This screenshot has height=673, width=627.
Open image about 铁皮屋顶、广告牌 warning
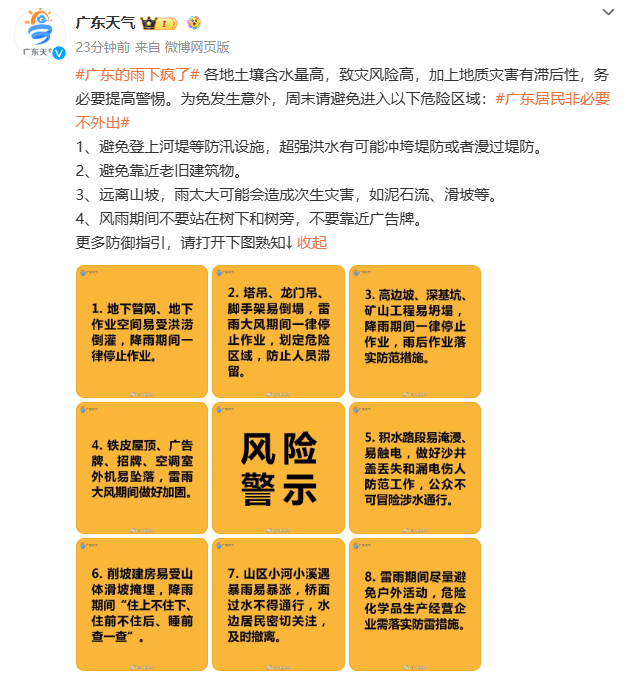click(x=142, y=467)
